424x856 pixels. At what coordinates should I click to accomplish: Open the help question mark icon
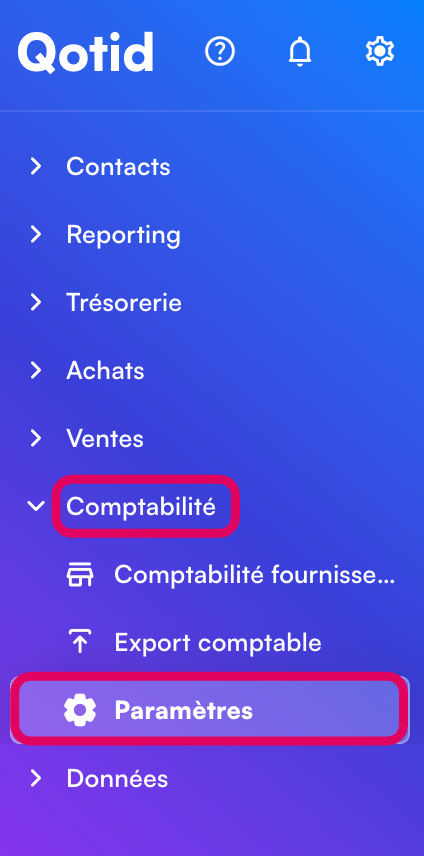click(220, 52)
